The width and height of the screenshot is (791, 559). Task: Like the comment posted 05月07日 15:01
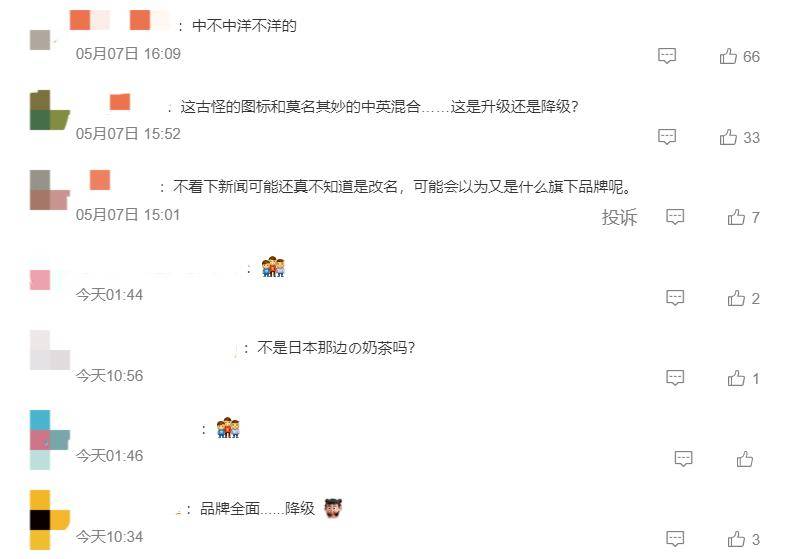pyautogui.click(x=736, y=217)
